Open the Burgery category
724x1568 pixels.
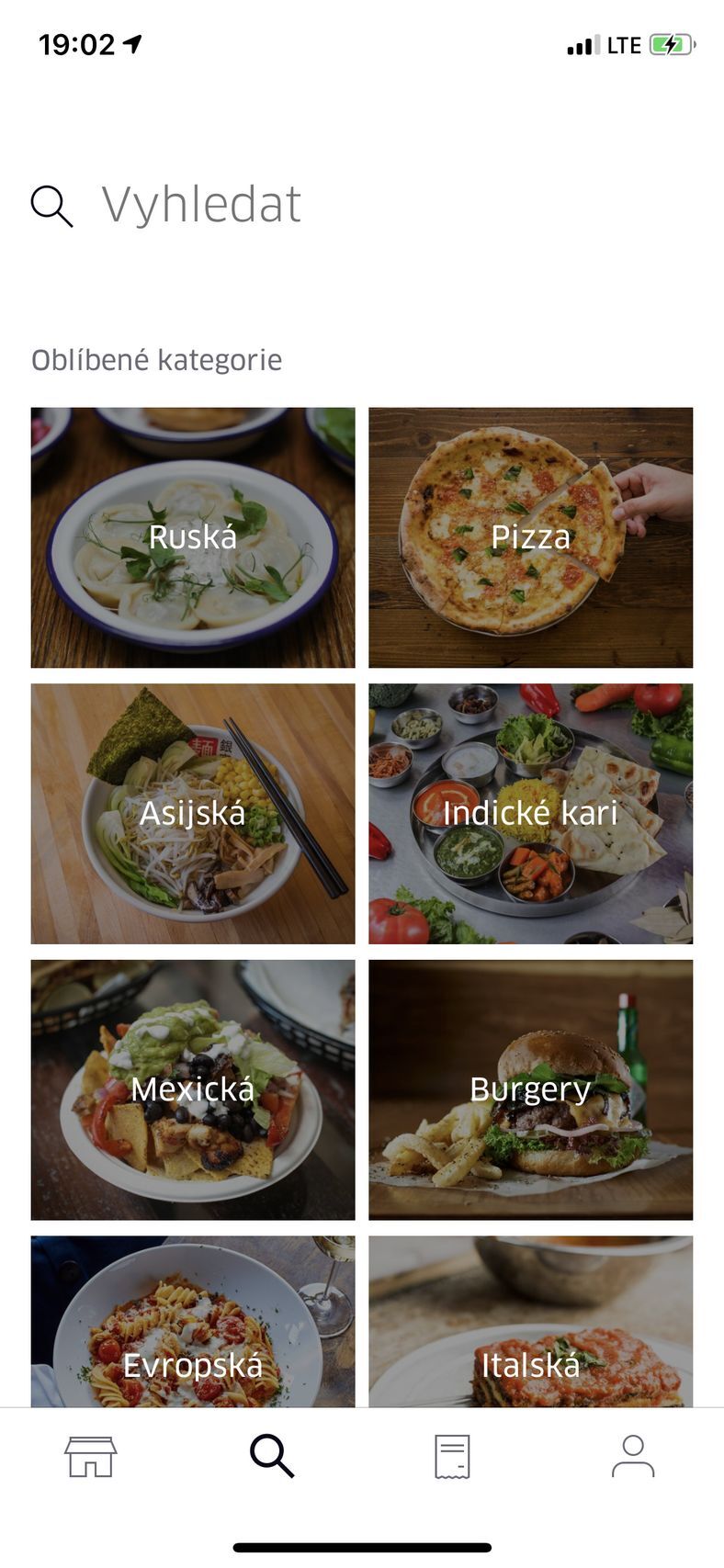[532, 1089]
